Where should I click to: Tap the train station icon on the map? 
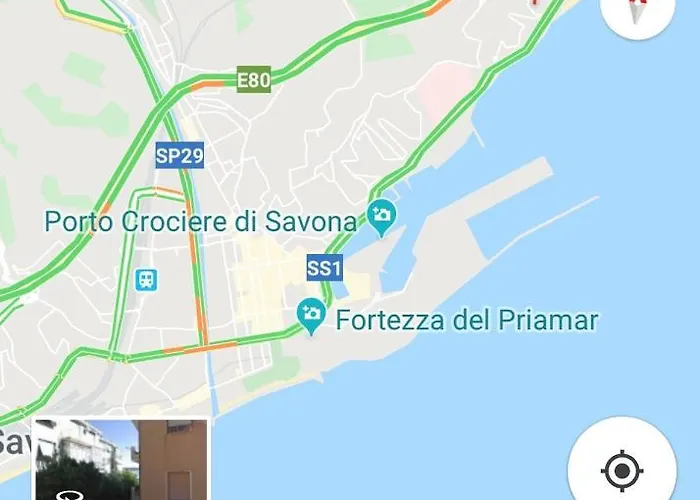click(147, 279)
